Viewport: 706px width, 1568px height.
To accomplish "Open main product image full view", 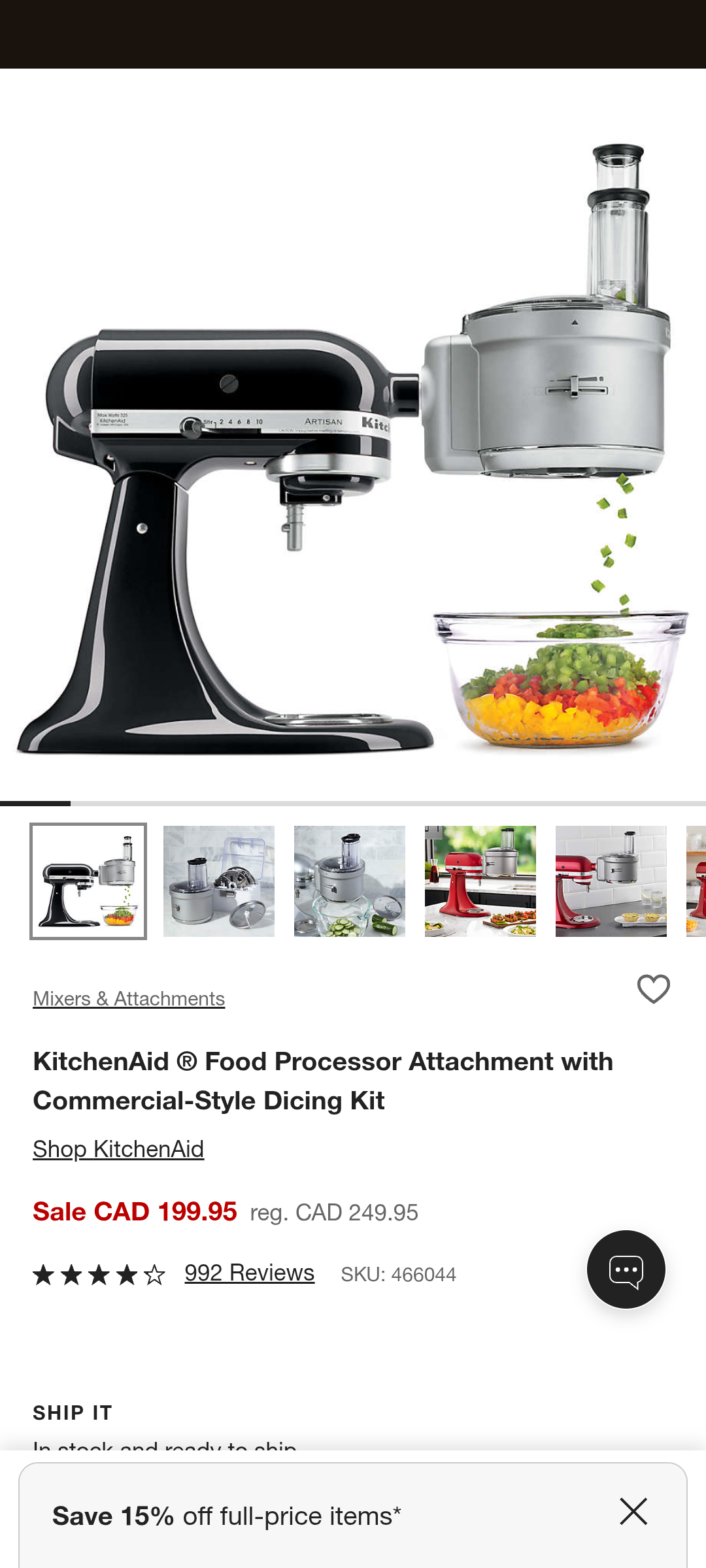I will 353,444.
